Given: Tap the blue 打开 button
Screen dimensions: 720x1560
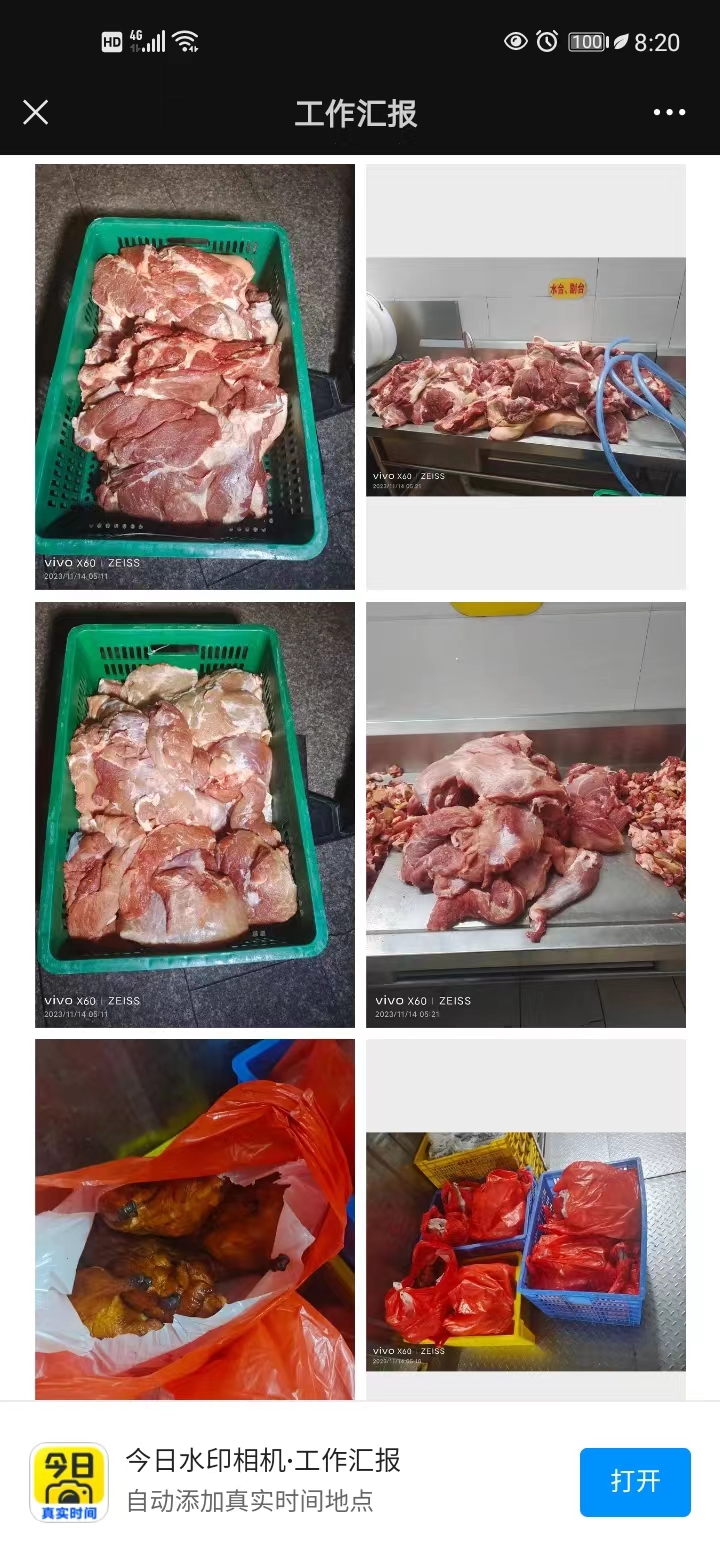Looking at the screenshot, I should [635, 1481].
